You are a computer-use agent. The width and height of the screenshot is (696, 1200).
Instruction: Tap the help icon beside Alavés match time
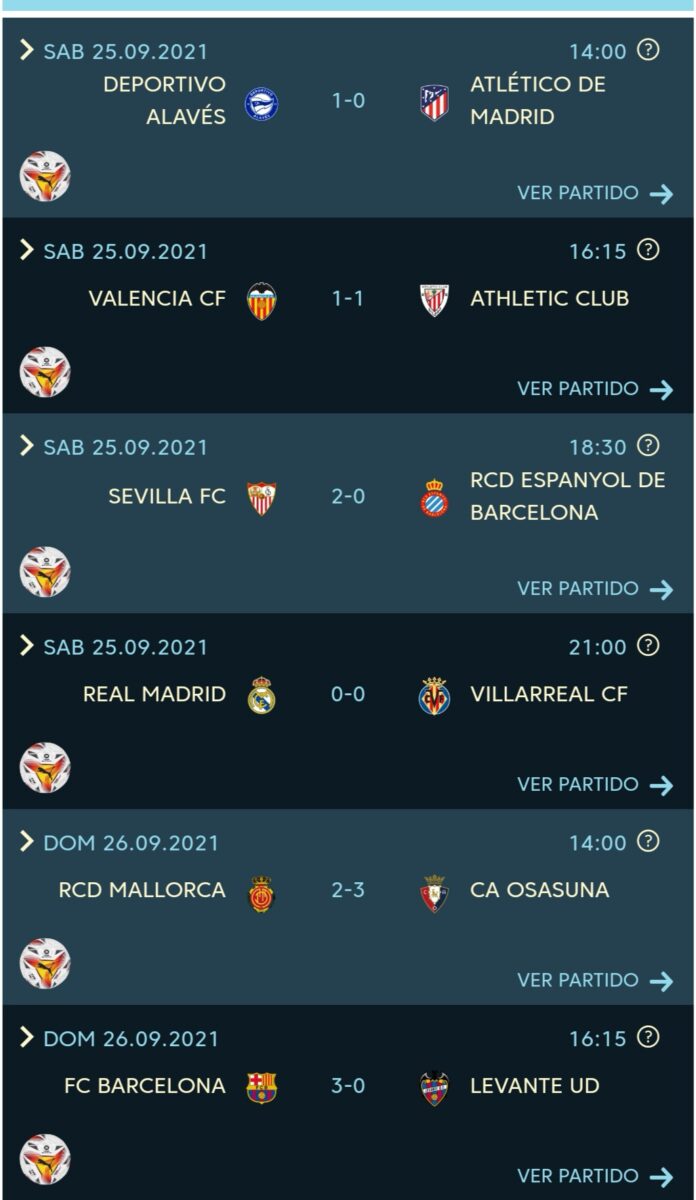point(648,50)
